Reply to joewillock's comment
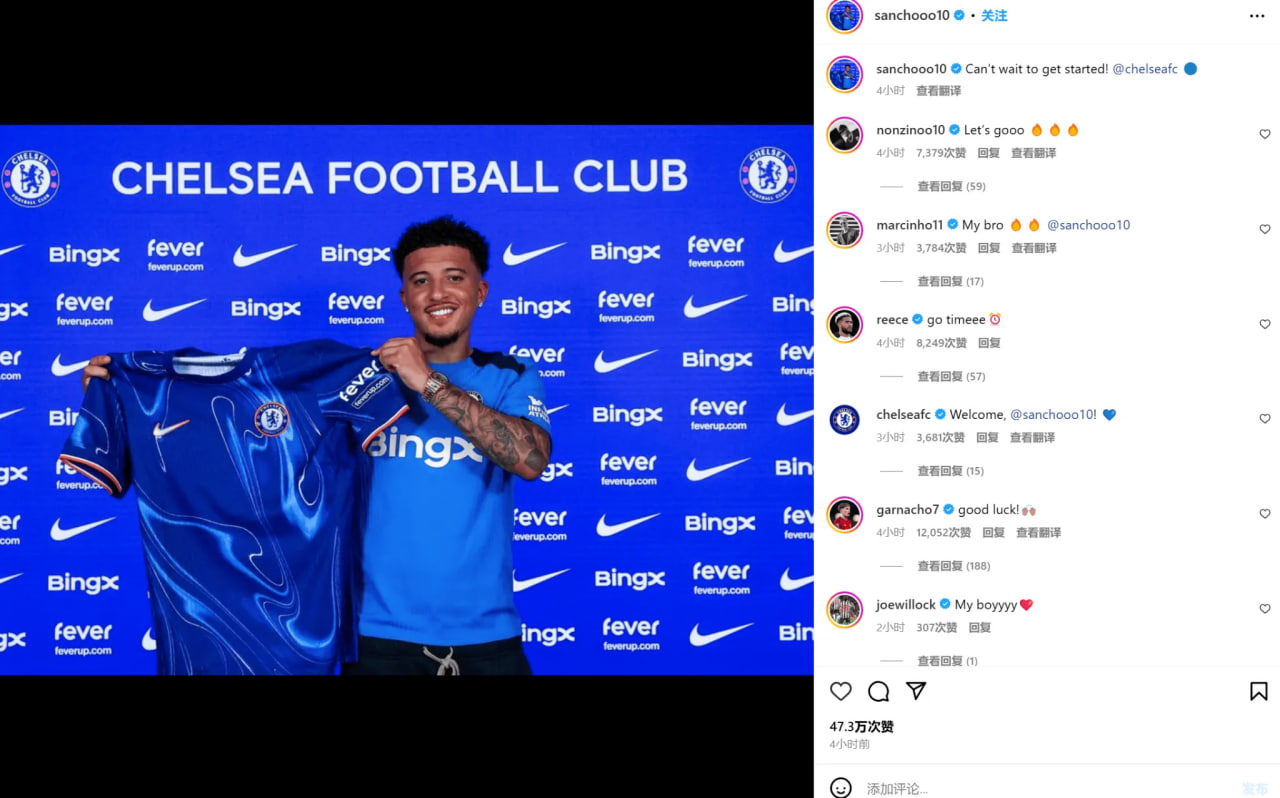 click(x=979, y=628)
